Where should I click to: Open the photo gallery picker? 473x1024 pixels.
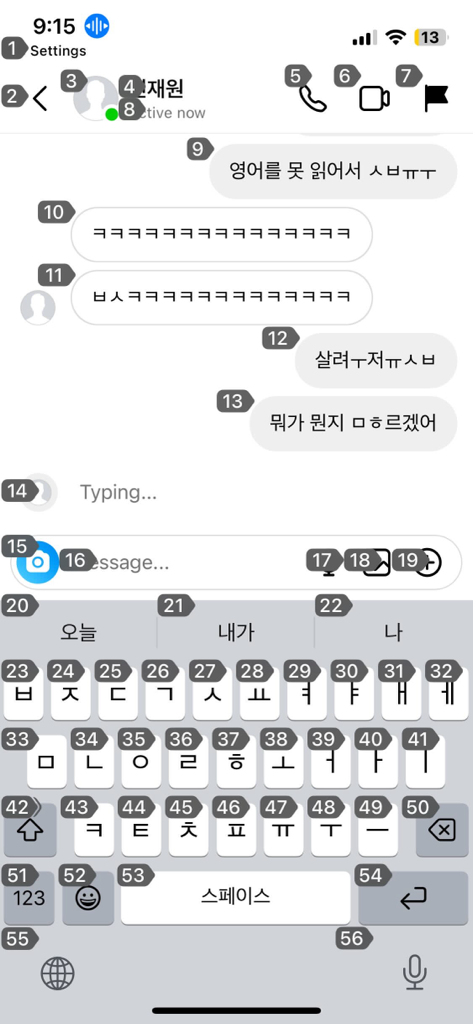[378, 562]
